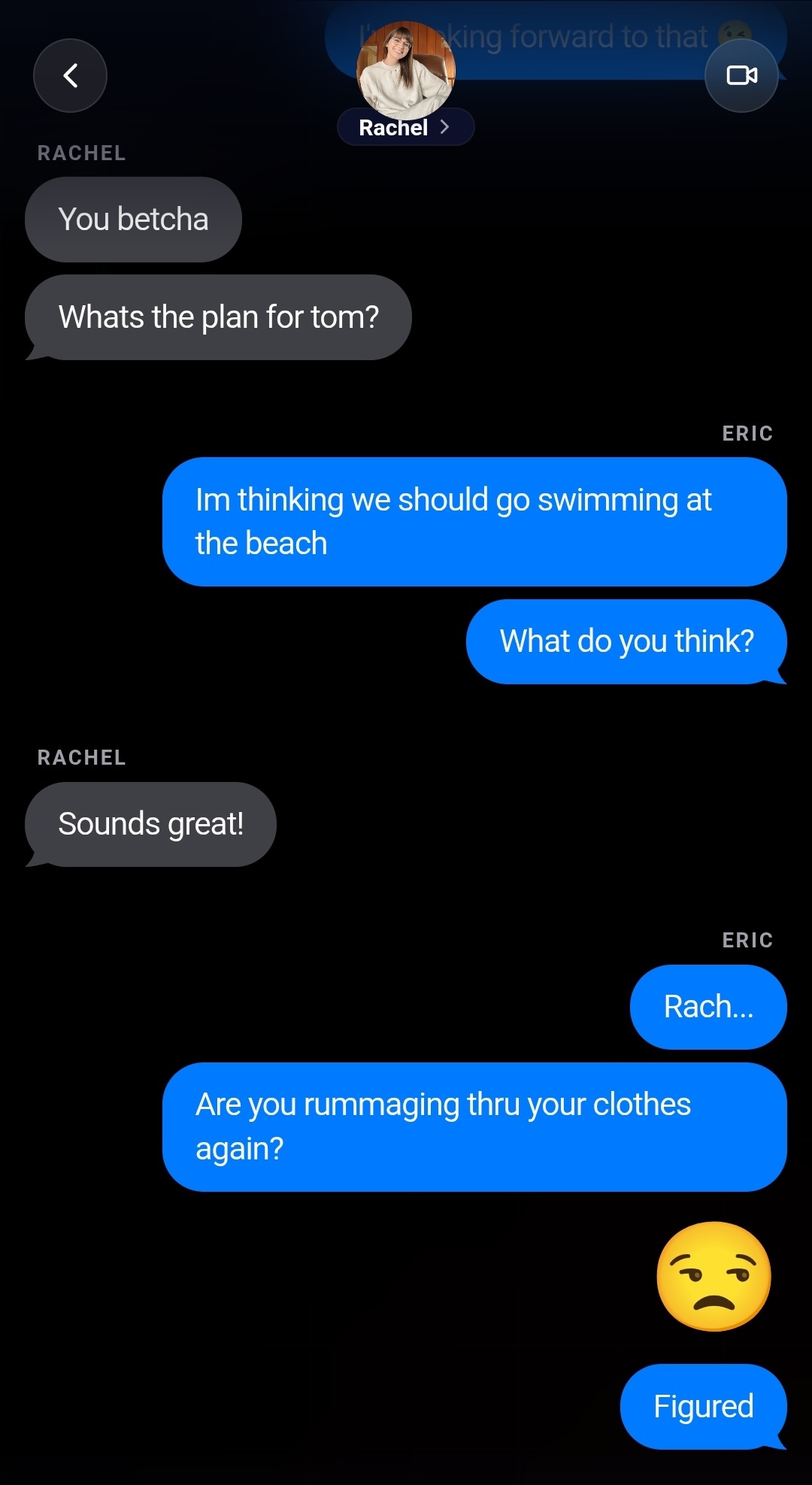Open Rachel's contact details chip
812x1485 pixels.
405,127
